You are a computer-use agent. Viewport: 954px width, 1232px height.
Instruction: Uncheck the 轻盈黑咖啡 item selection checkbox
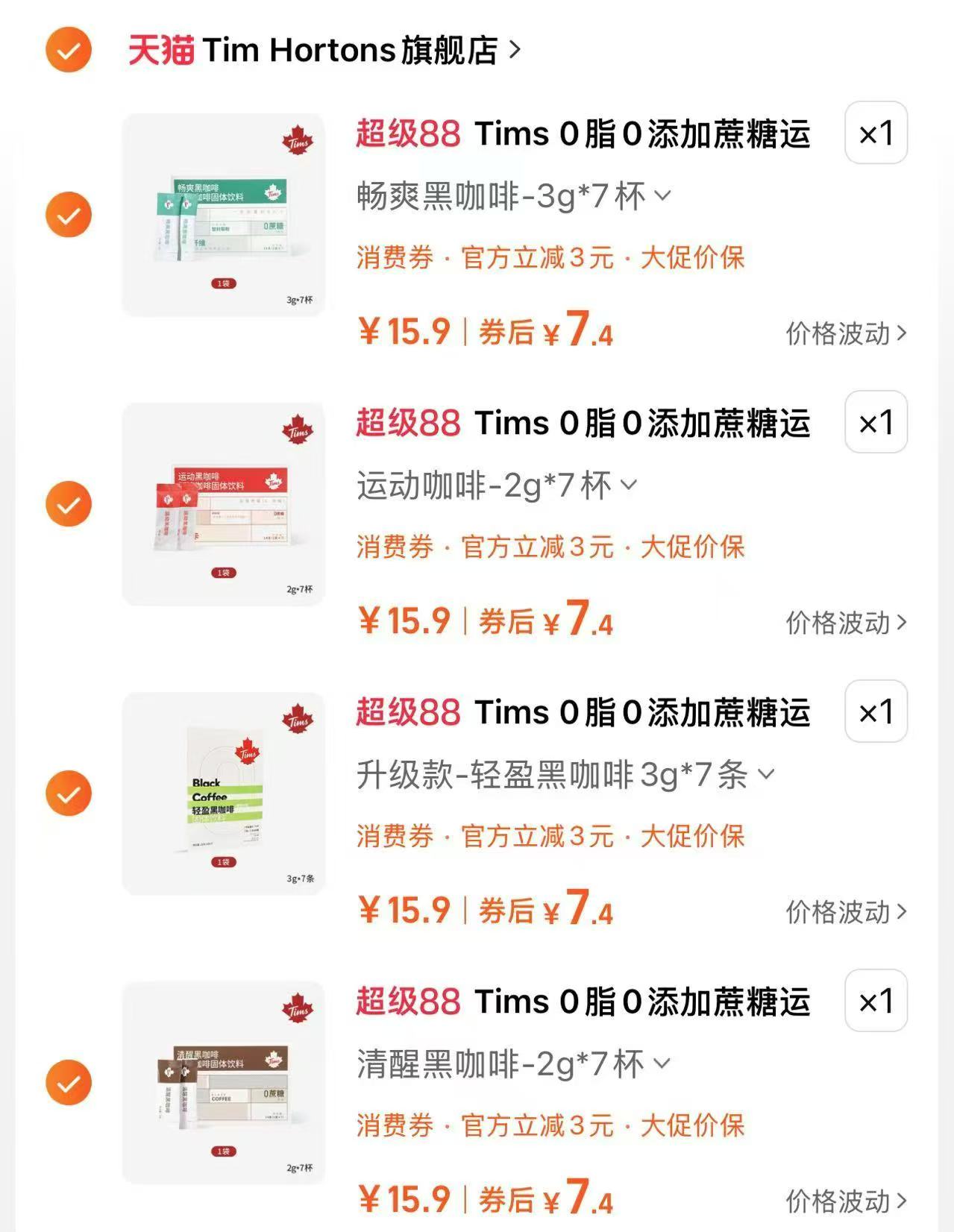68,792
